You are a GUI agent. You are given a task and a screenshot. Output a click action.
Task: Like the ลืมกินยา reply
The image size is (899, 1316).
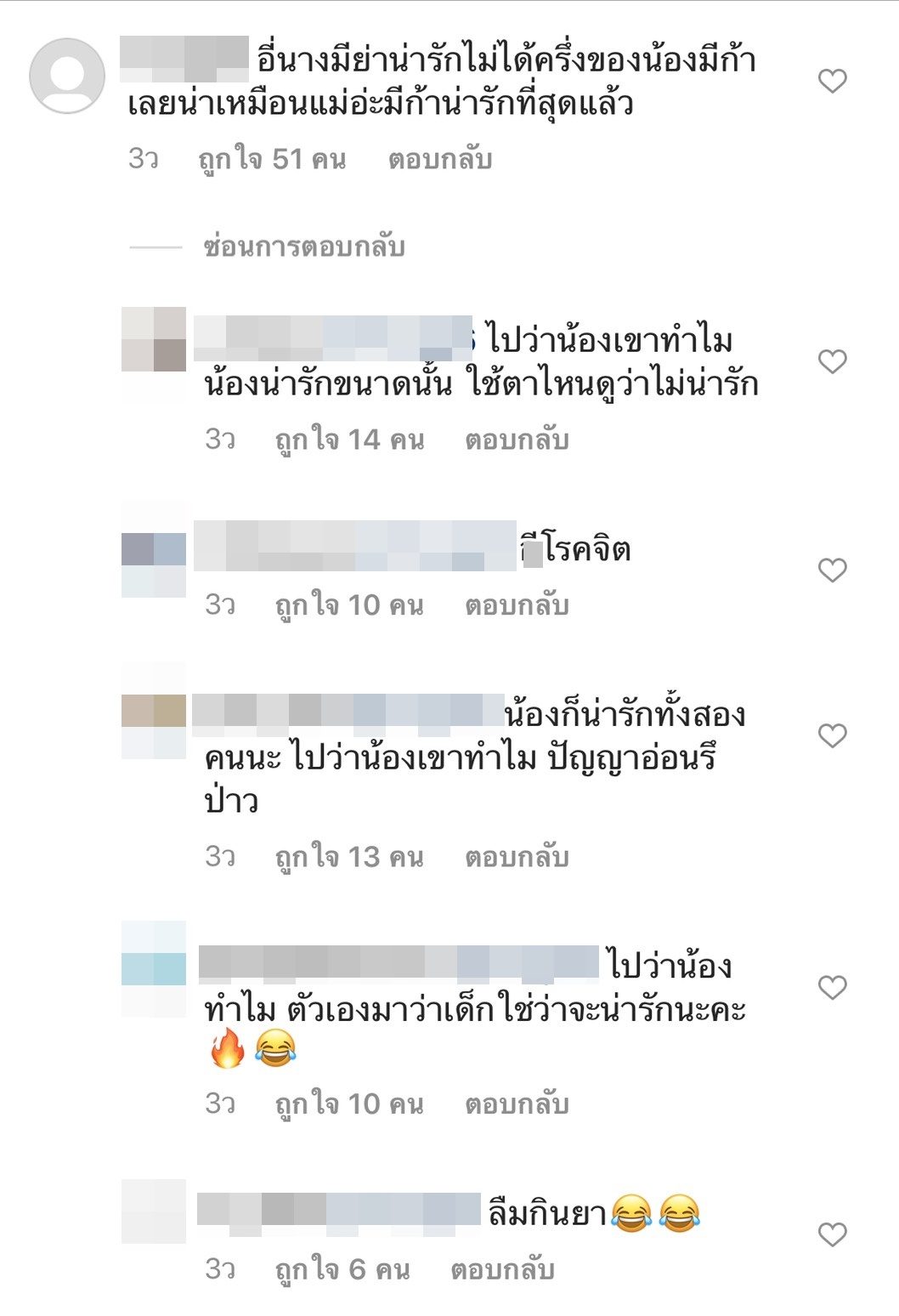coord(832,1234)
